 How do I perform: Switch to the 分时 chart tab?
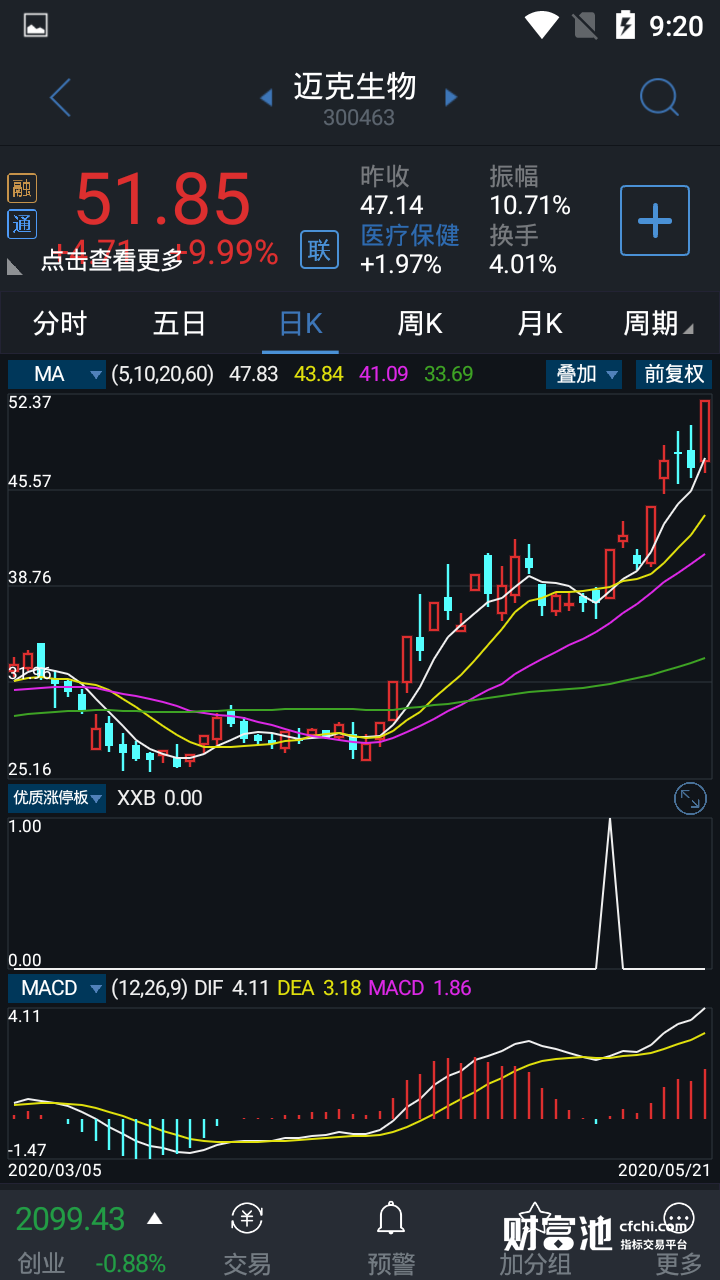coord(60,324)
